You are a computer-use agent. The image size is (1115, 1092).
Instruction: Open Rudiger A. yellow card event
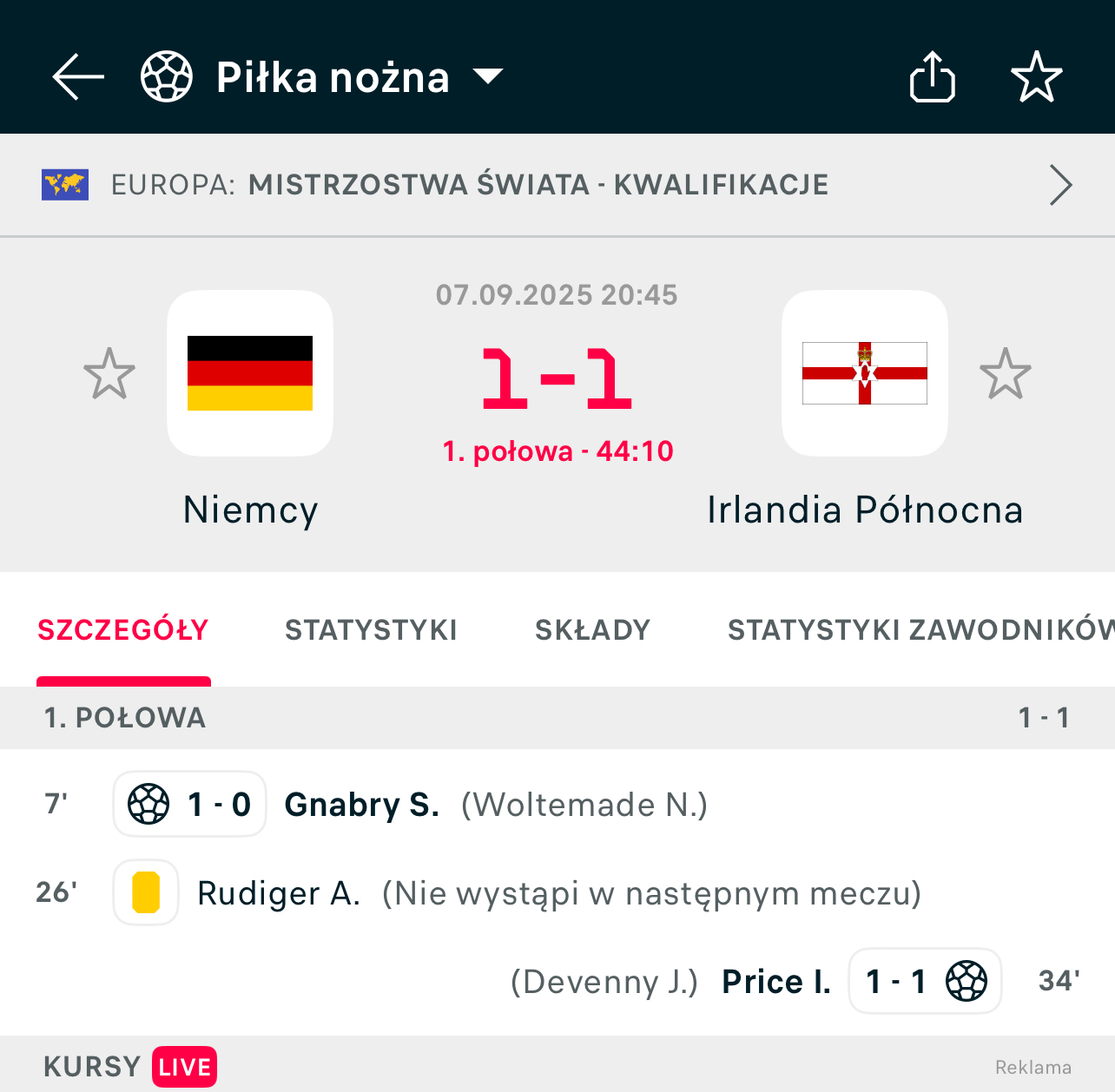279,893
